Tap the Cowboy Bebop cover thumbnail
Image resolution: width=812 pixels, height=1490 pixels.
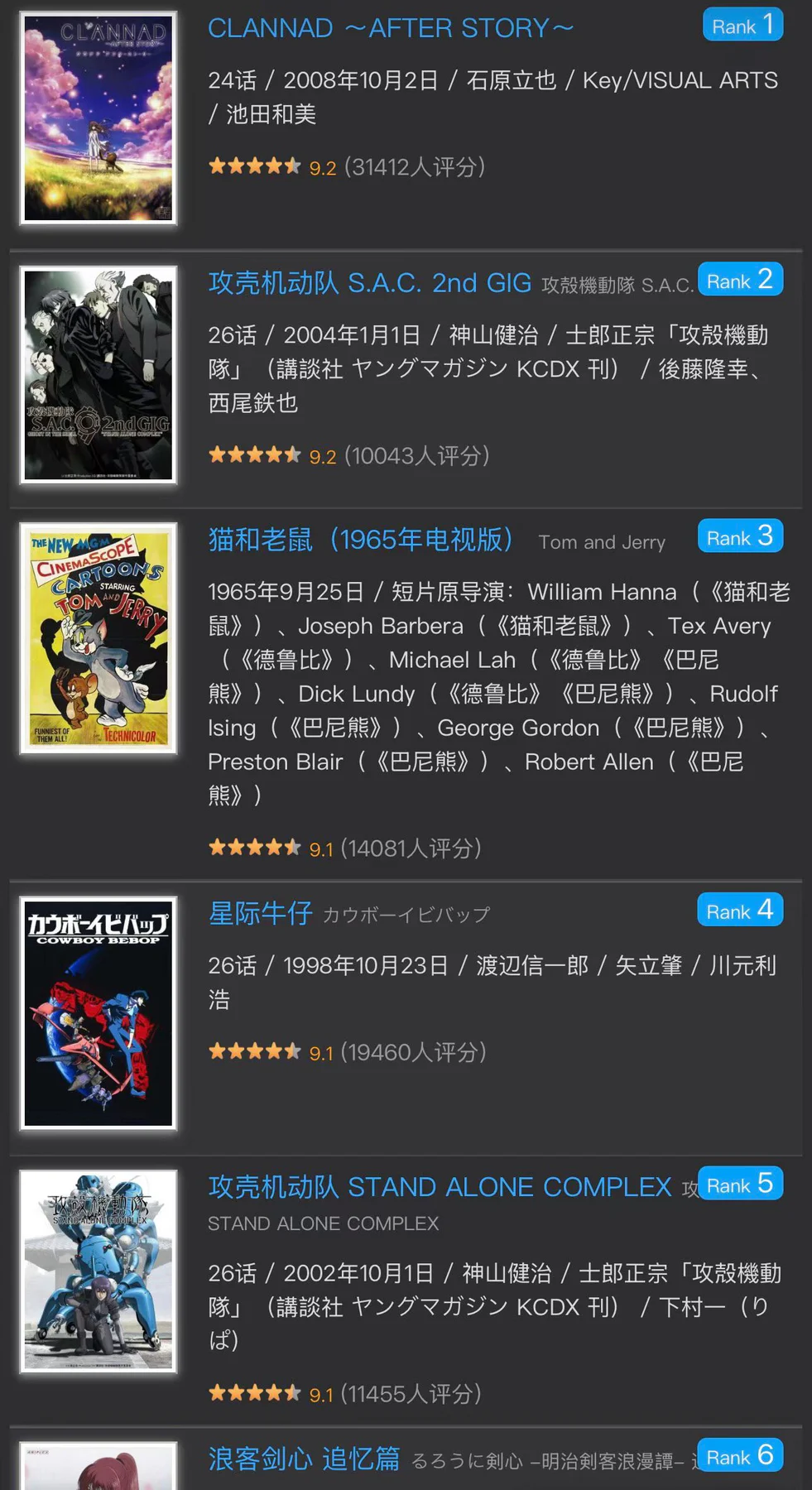click(98, 1013)
